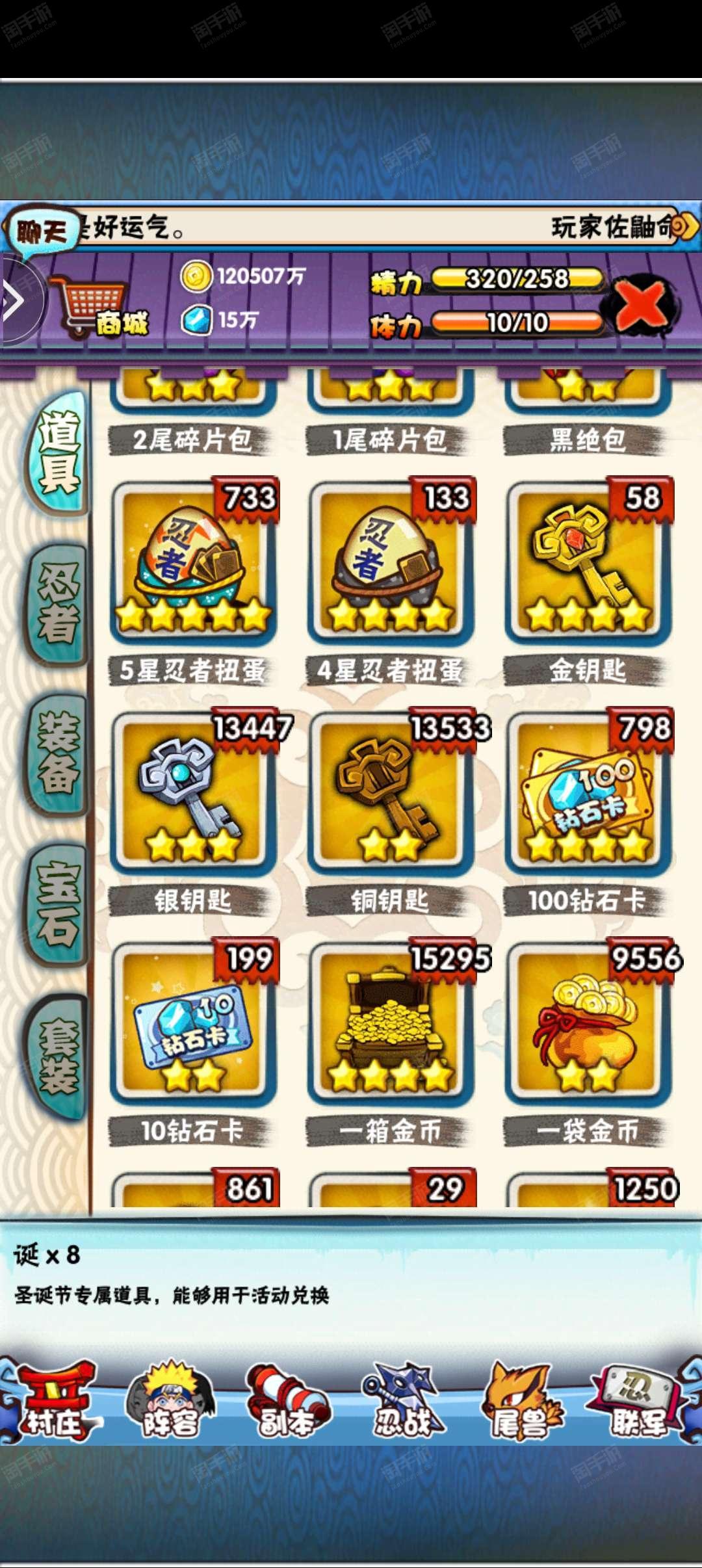The width and height of the screenshot is (702, 1568).
Task: Switch to the 套装 tab
Action: (x=58, y=1054)
